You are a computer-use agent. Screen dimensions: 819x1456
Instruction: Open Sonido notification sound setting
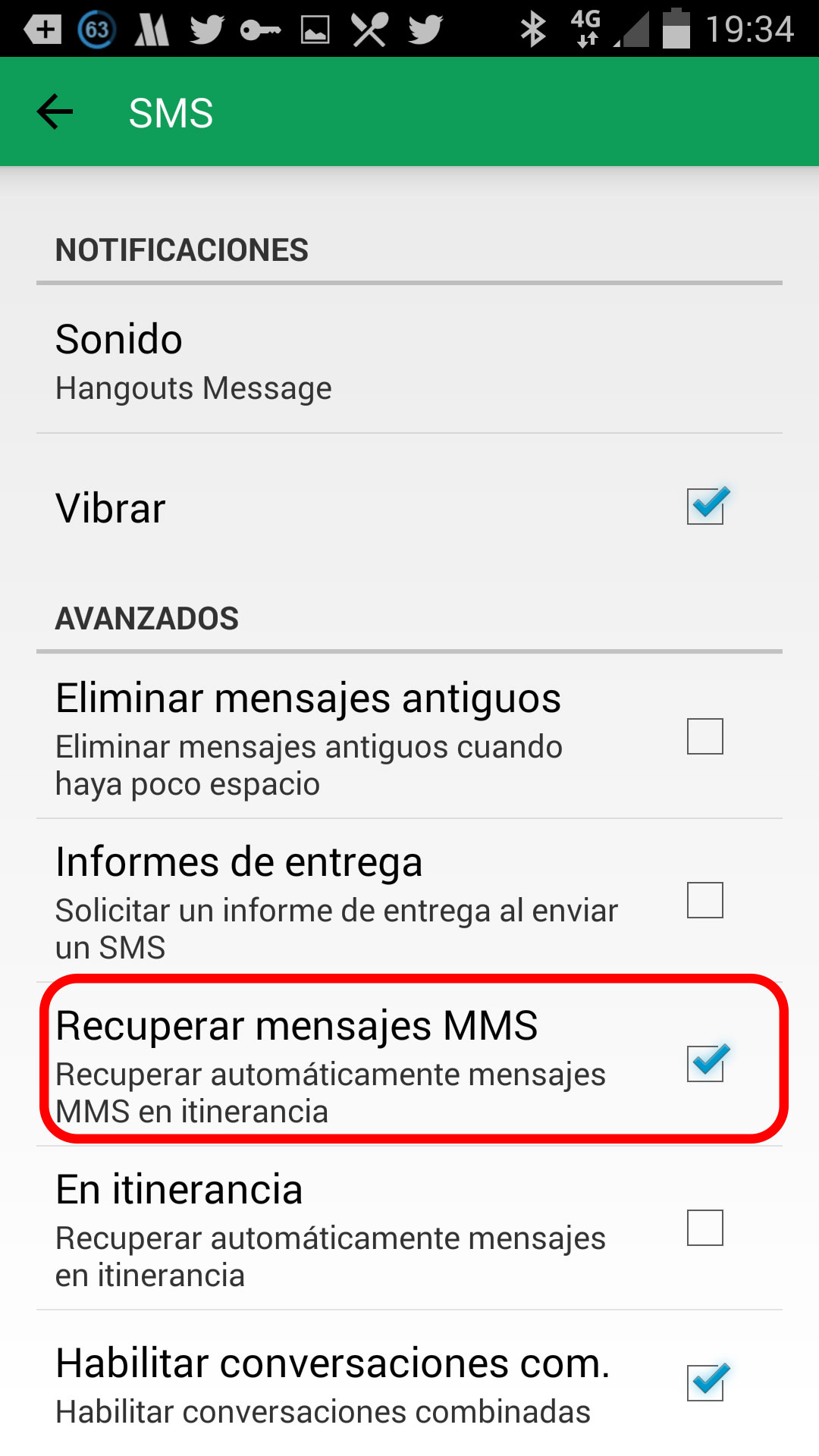pos(193,360)
